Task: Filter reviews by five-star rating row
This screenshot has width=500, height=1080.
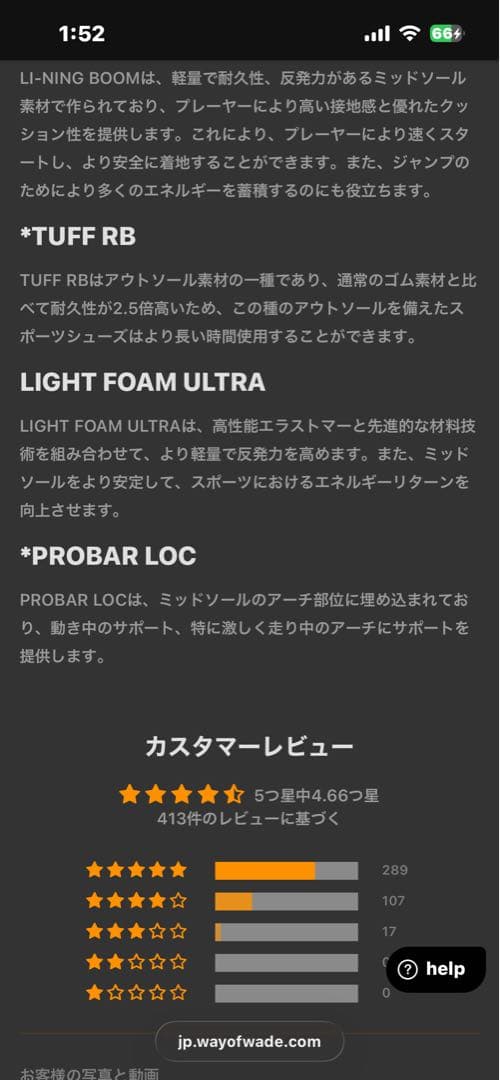Action: tap(247, 870)
